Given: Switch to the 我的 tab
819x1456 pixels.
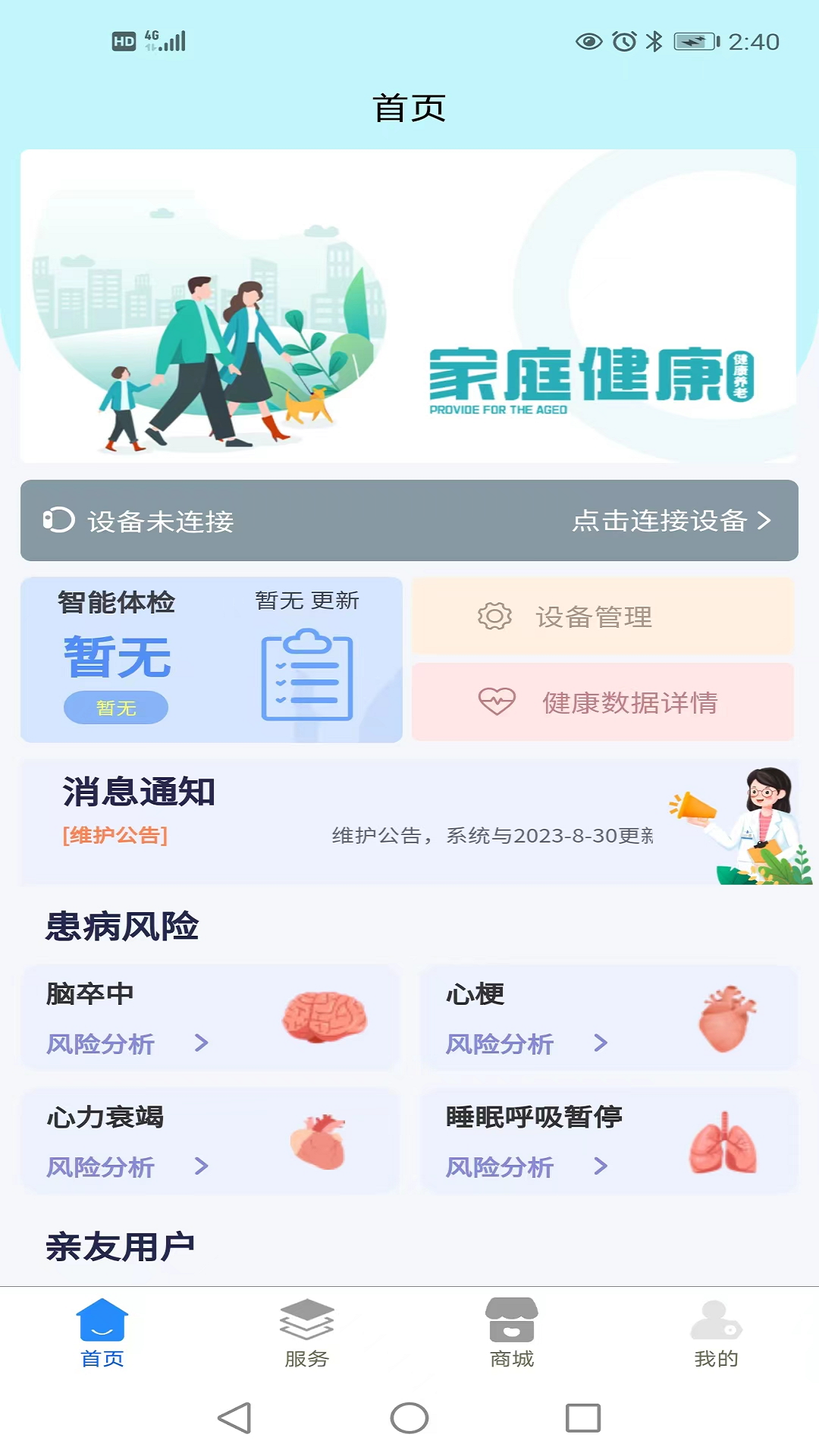Looking at the screenshot, I should pos(716,1333).
